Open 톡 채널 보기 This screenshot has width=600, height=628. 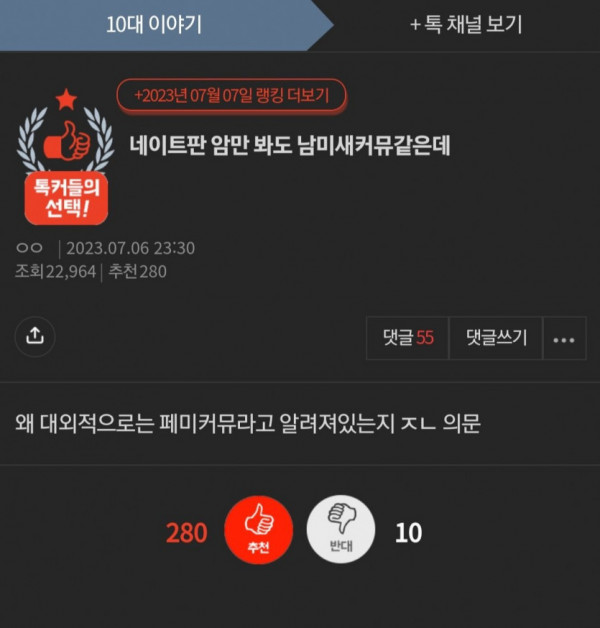[465, 25]
